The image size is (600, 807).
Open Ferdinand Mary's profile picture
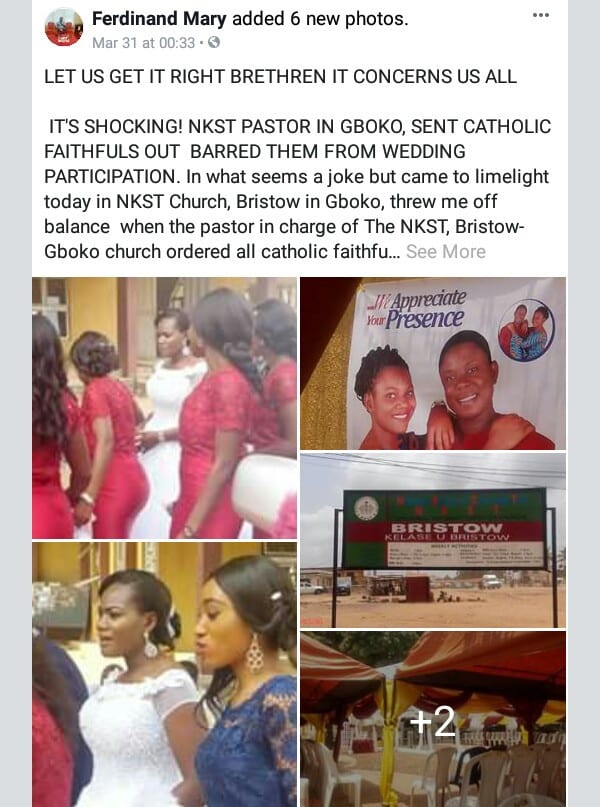click(x=64, y=28)
